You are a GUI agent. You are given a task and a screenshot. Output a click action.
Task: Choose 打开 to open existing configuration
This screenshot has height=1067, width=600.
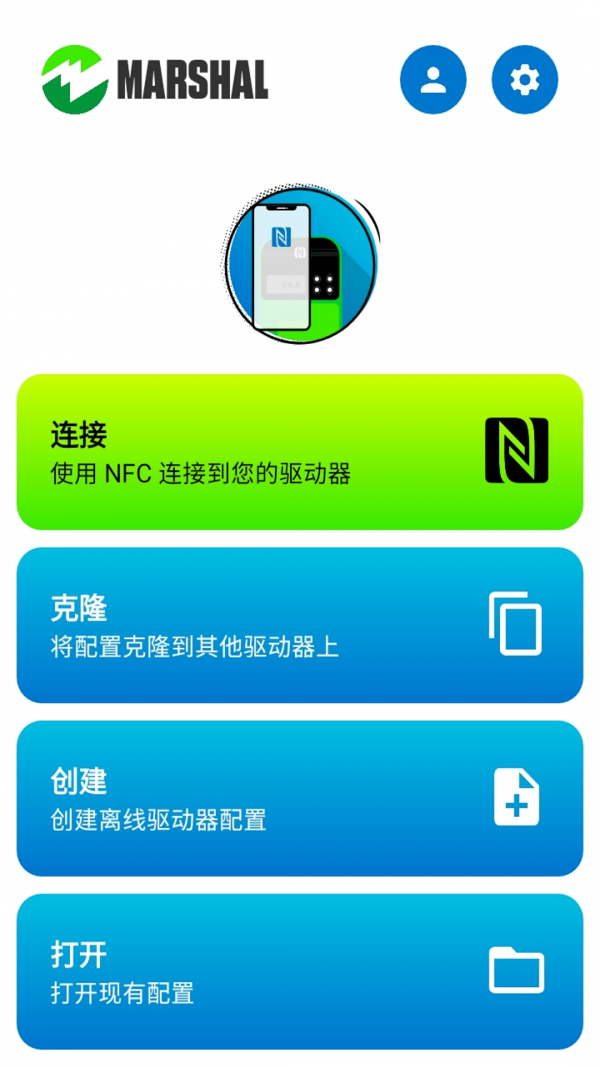pyautogui.click(x=300, y=971)
